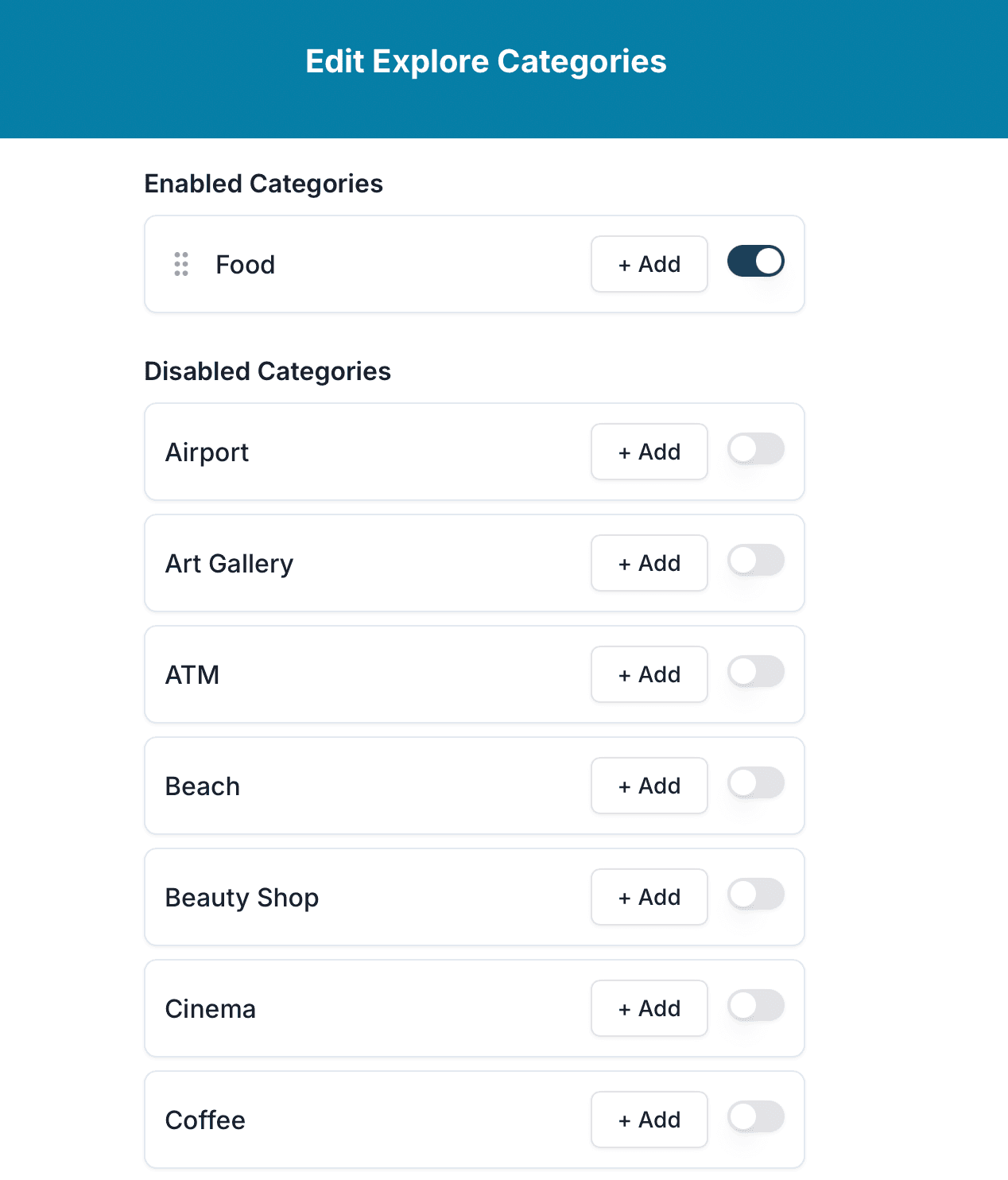Screen dimensions: 1008x1180
Task: Switch on the Cinema toggle
Action: tap(755, 1007)
